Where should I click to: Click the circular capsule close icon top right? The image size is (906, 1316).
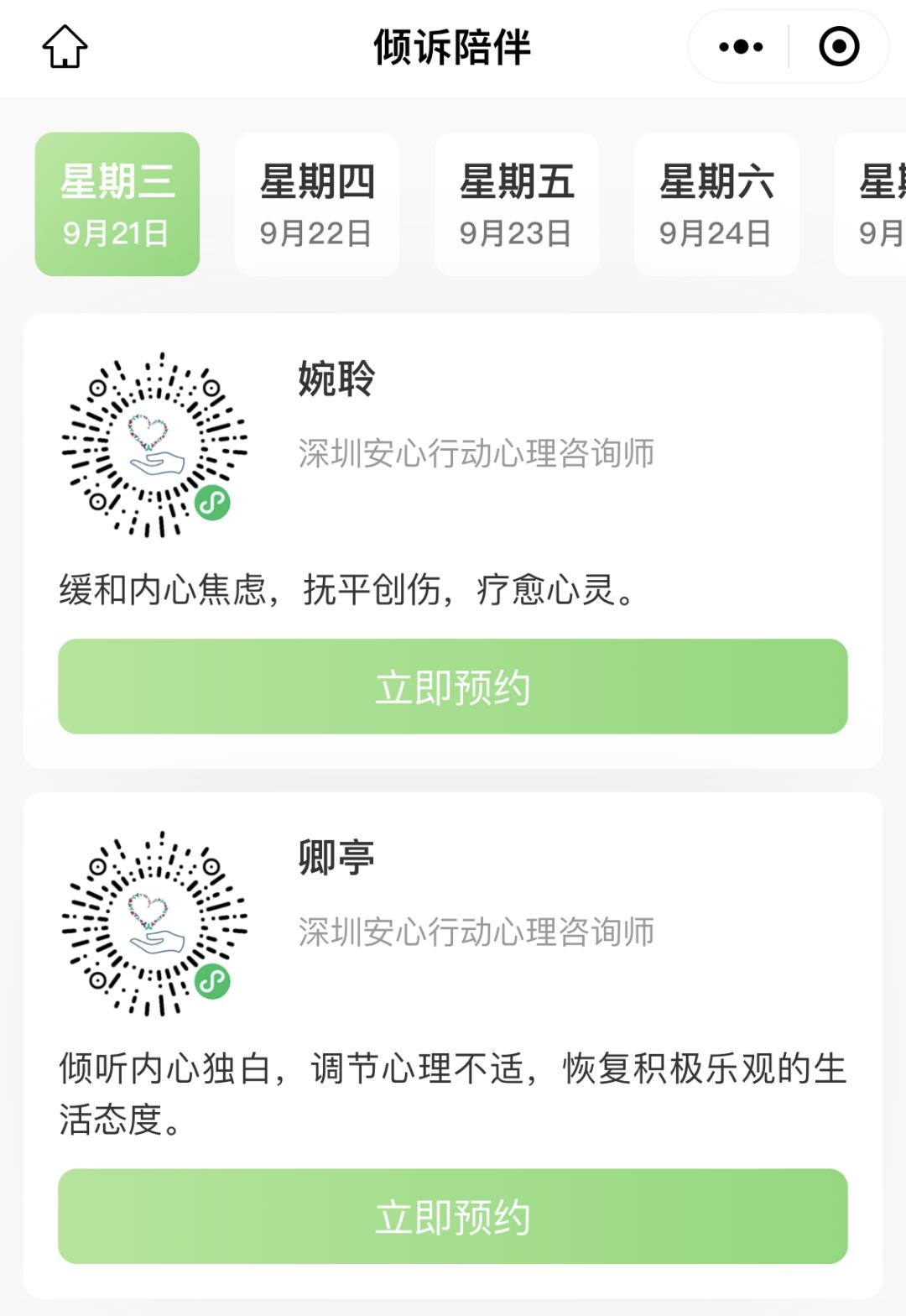[837, 49]
